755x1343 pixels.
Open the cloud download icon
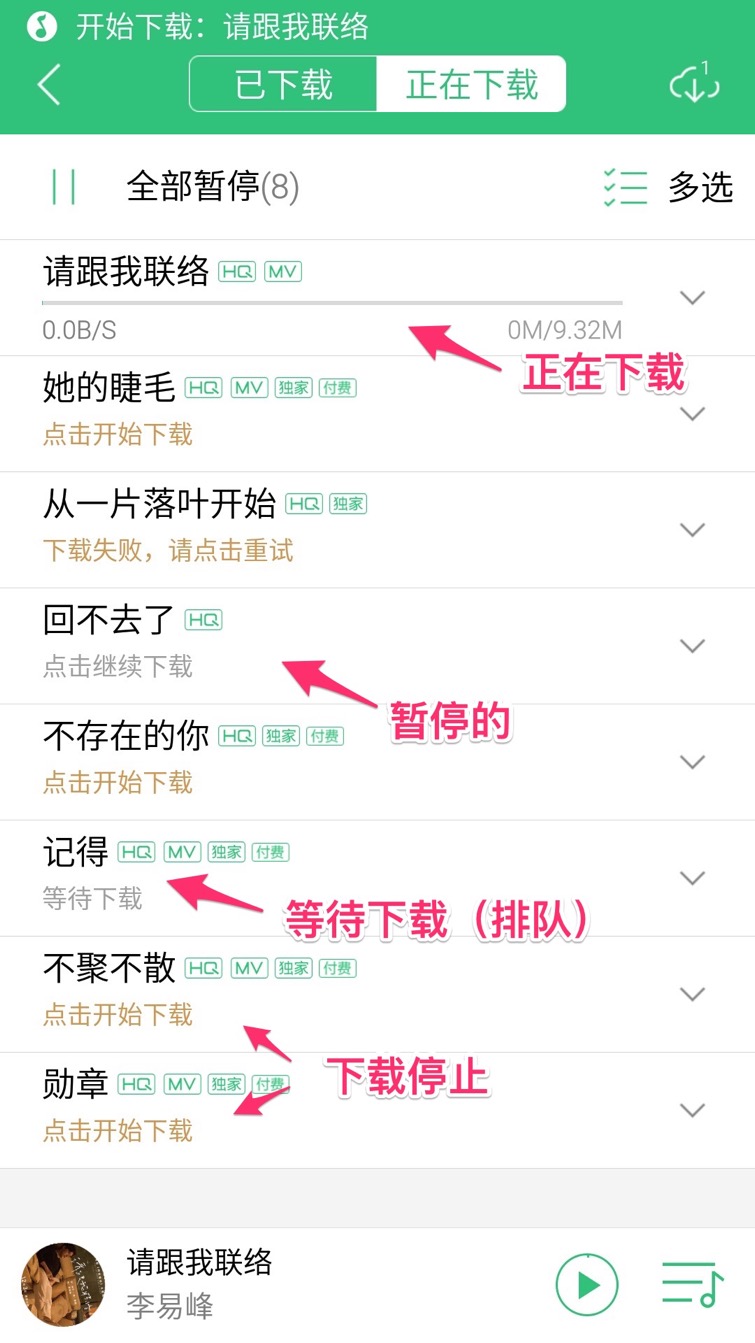coord(694,84)
